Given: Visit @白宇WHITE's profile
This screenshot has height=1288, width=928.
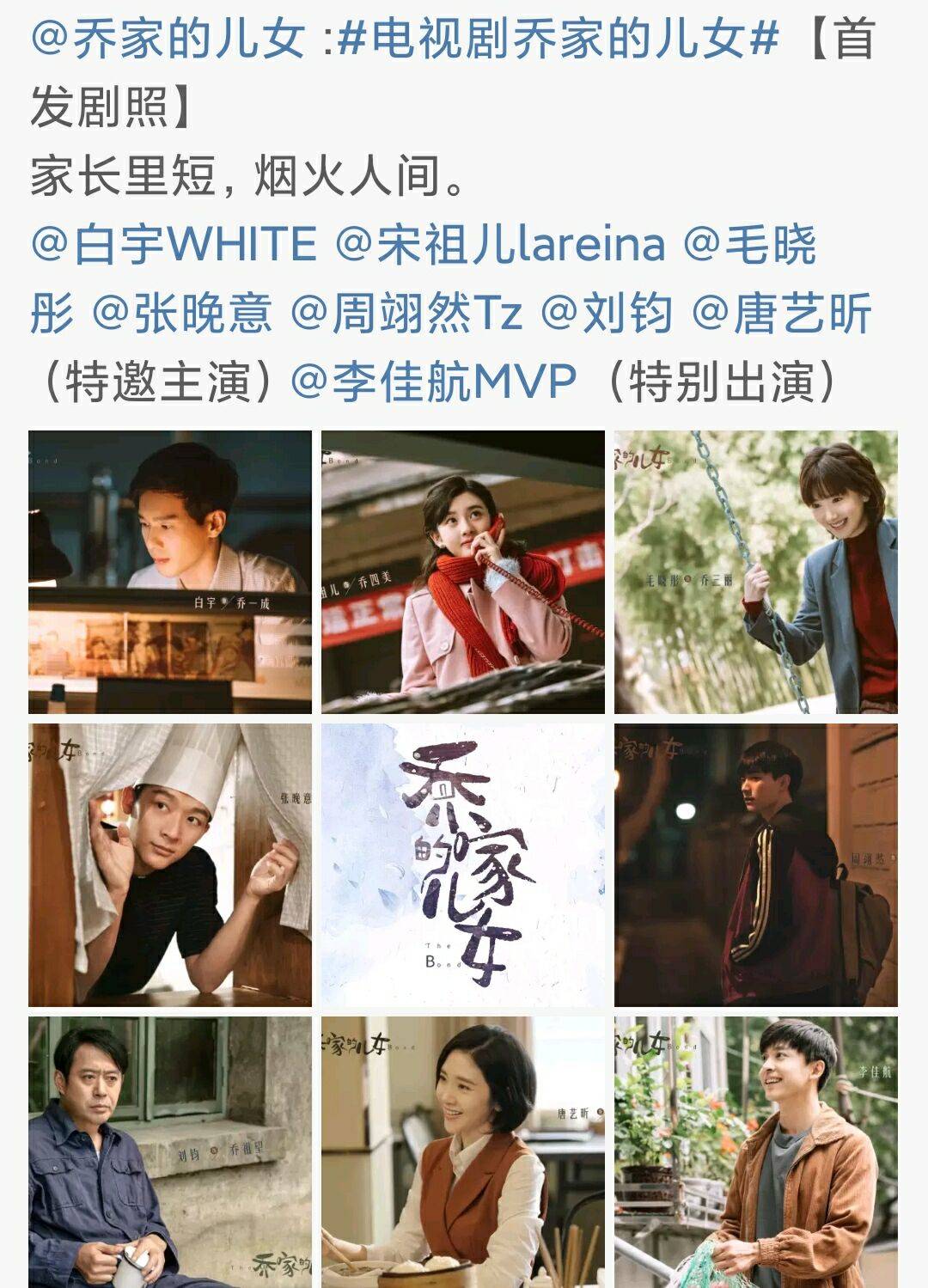Looking at the screenshot, I should point(174,244).
